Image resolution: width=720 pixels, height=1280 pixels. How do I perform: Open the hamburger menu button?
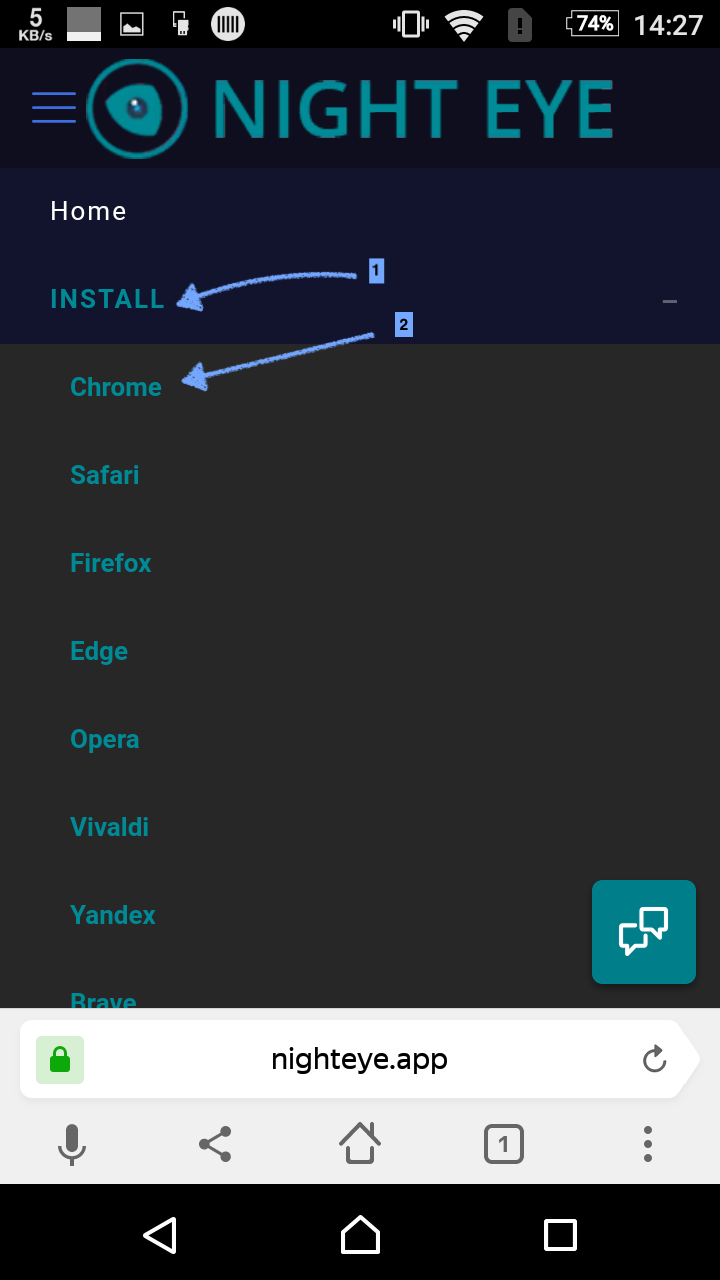[x=54, y=107]
